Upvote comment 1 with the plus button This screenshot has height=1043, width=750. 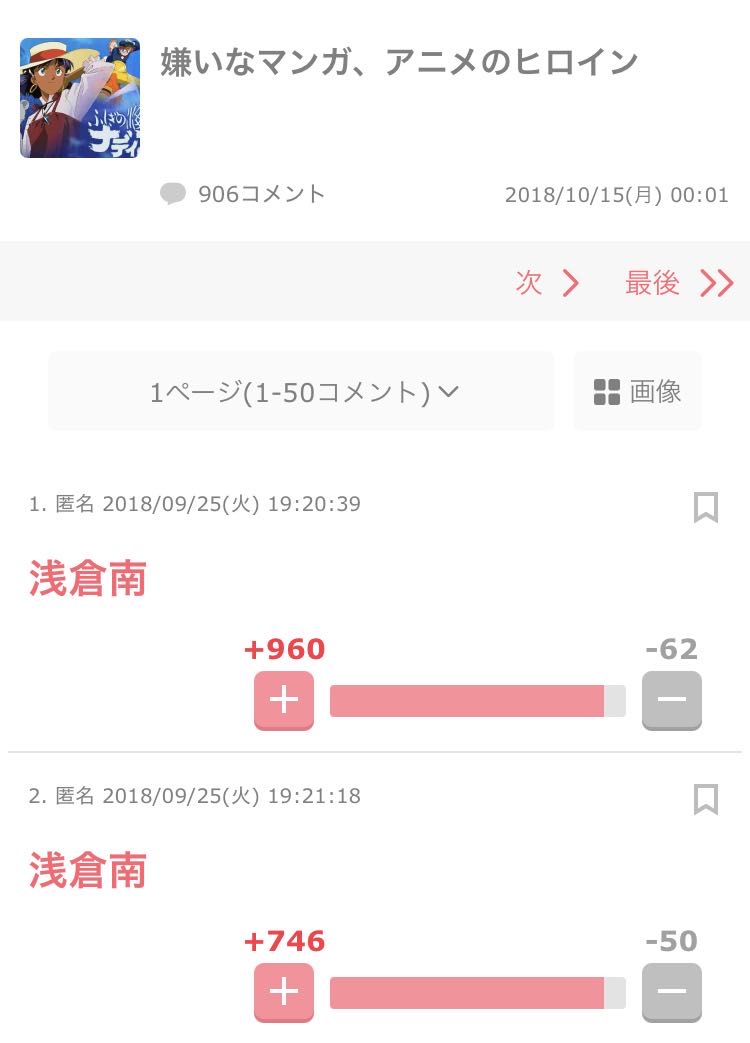pyautogui.click(x=284, y=700)
